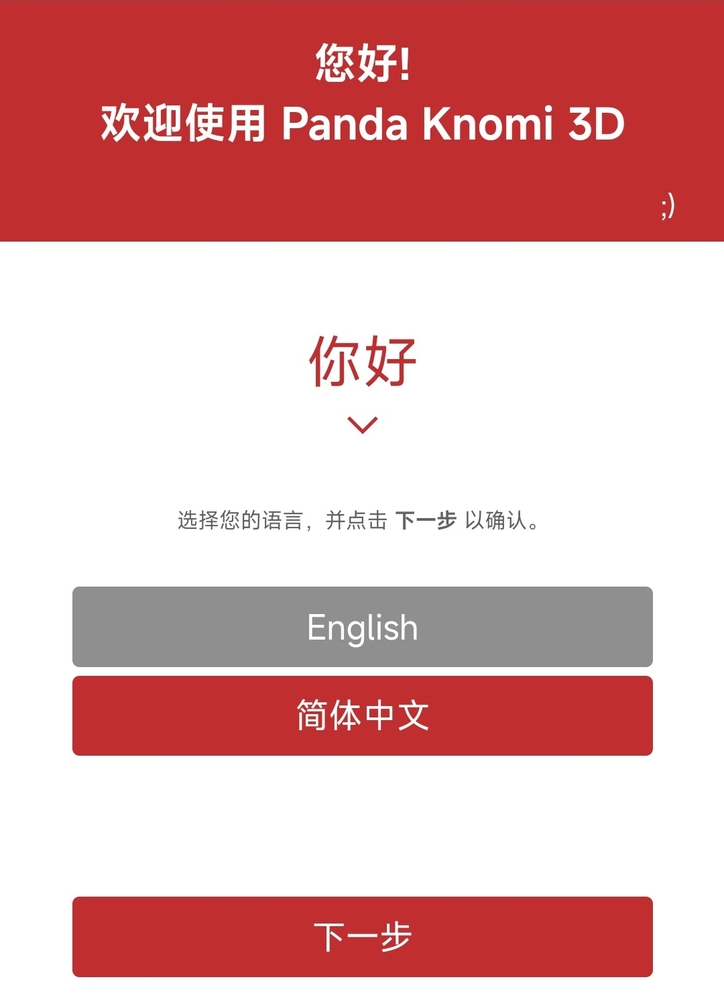Select English as the language
Viewport: 724px width, 1000px height.
pos(362,627)
